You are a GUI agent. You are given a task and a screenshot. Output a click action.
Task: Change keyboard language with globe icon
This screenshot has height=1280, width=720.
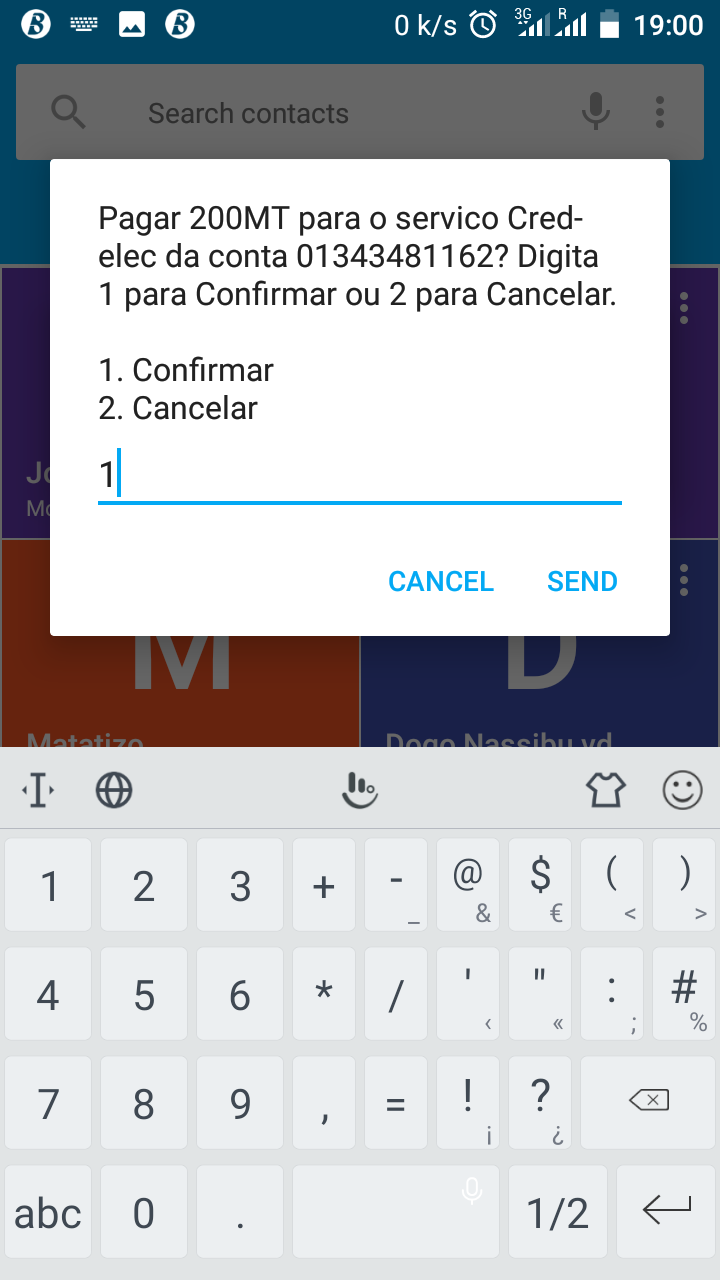pyautogui.click(x=114, y=791)
